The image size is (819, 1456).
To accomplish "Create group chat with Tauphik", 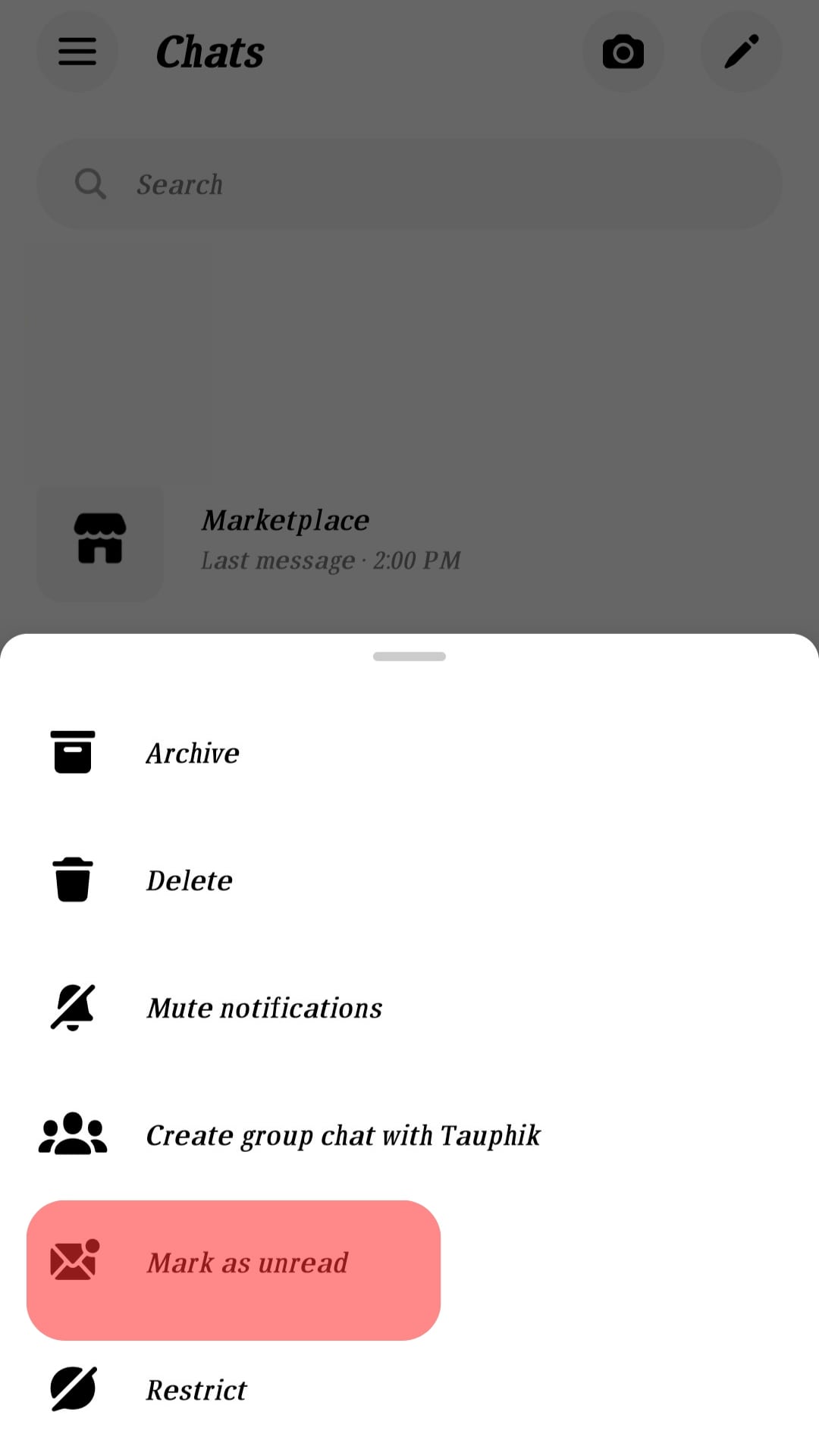I will (343, 1135).
